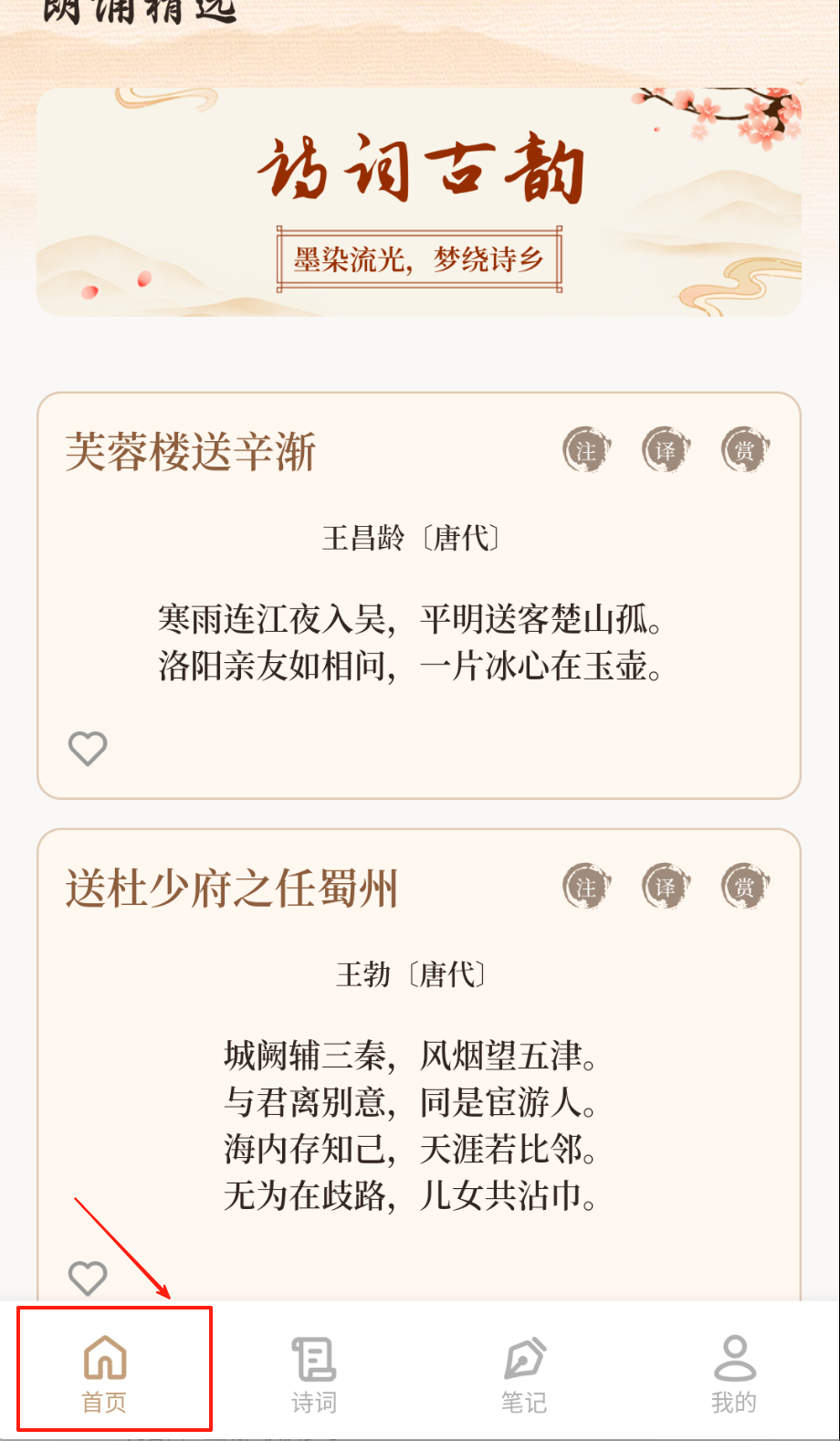
Task: Tap the 诗词古韵 banner
Action: (418, 203)
